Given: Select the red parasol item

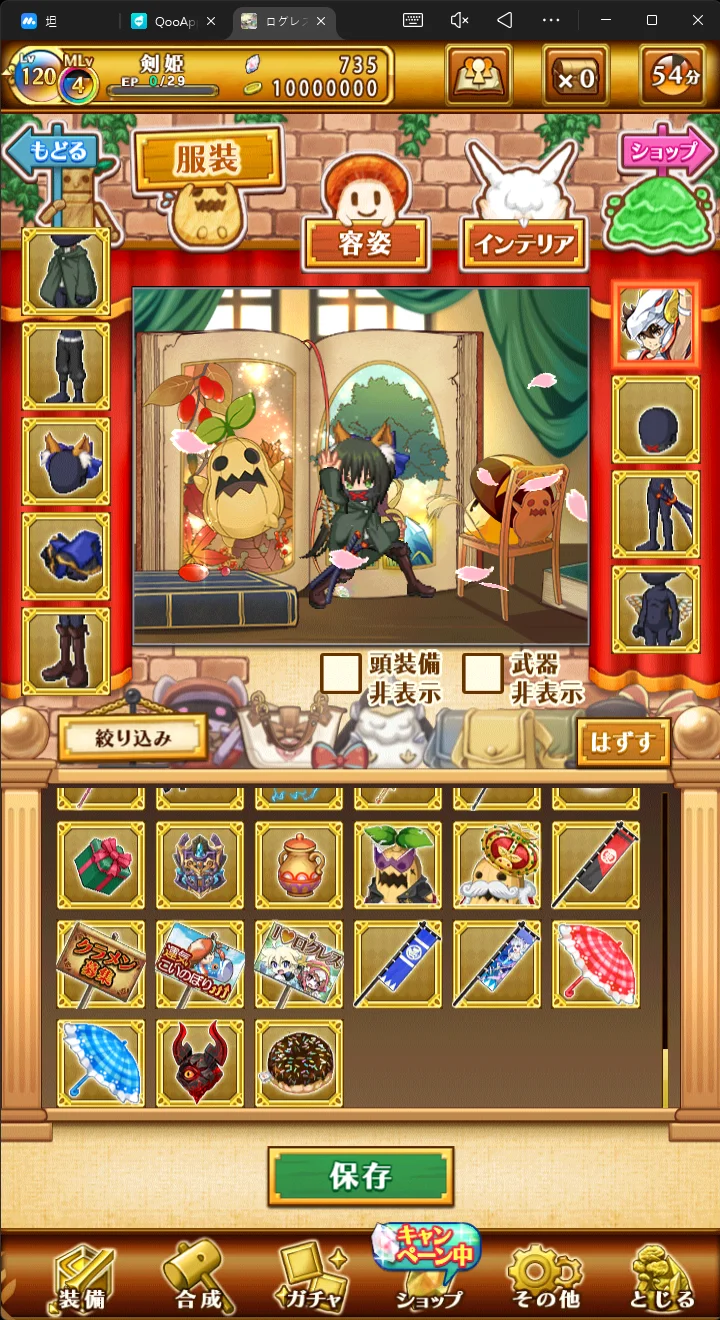Looking at the screenshot, I should point(595,964).
